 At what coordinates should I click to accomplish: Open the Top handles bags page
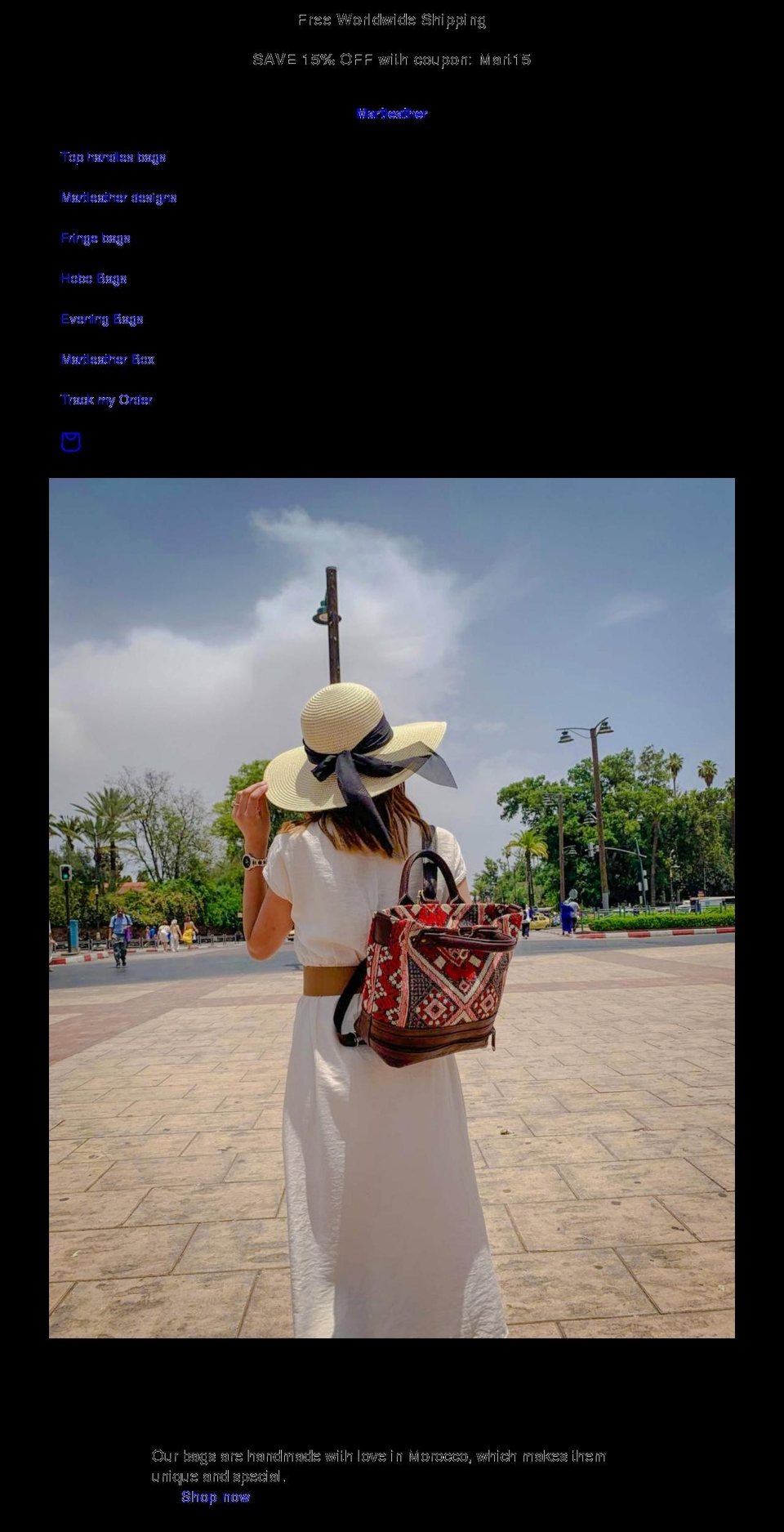tap(114, 157)
